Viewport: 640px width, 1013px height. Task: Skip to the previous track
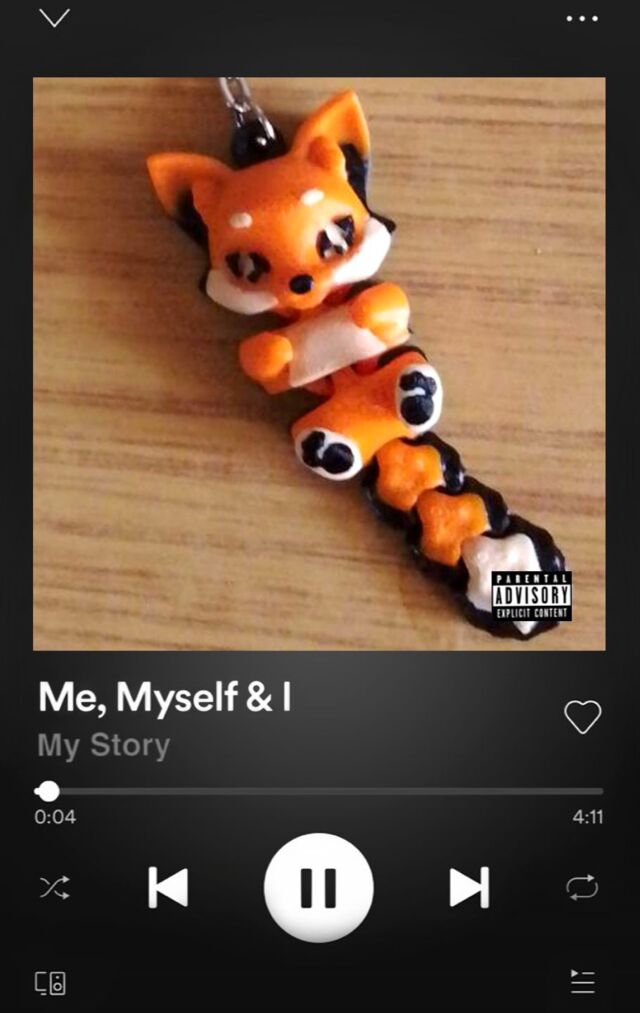coord(168,887)
